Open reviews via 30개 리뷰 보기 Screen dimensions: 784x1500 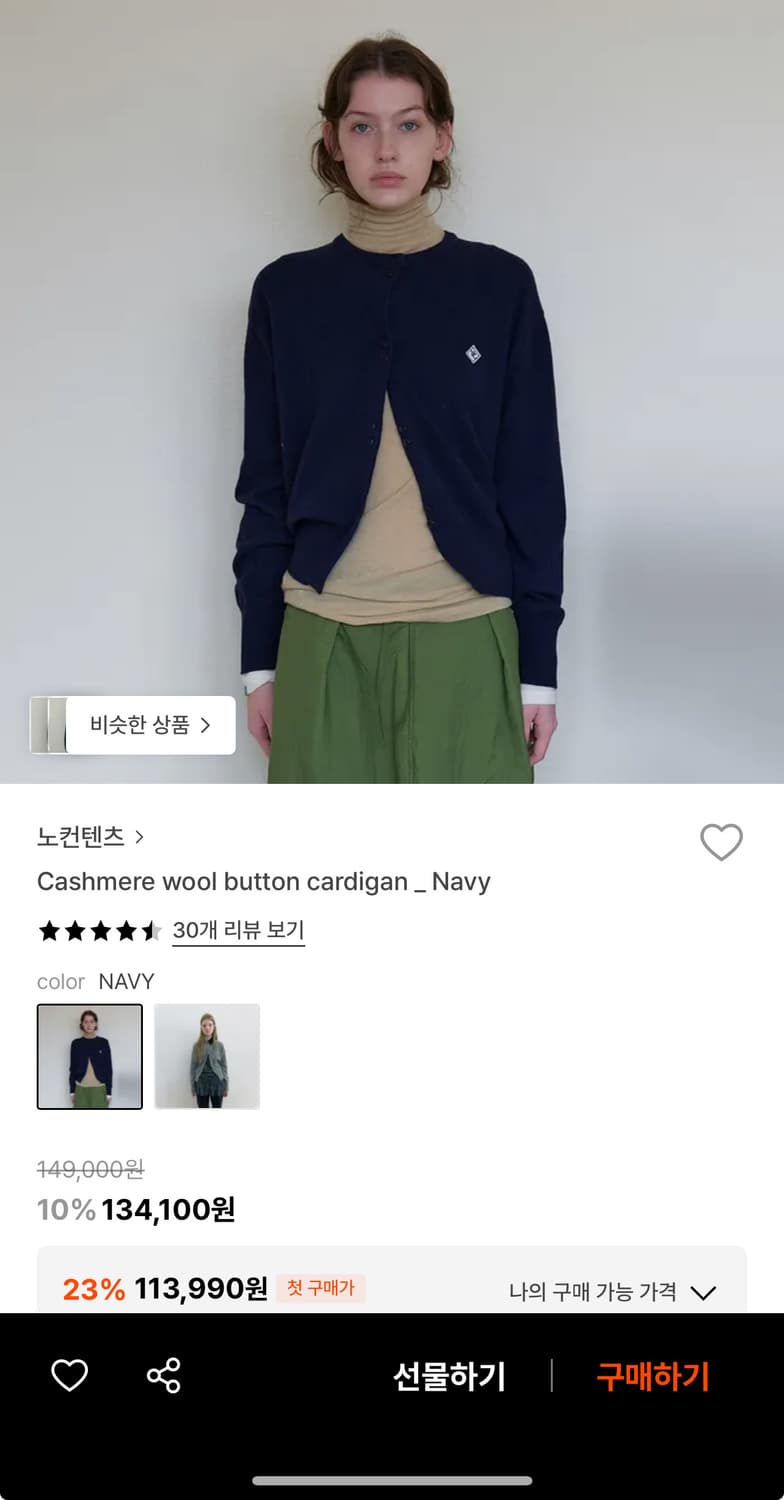point(240,931)
